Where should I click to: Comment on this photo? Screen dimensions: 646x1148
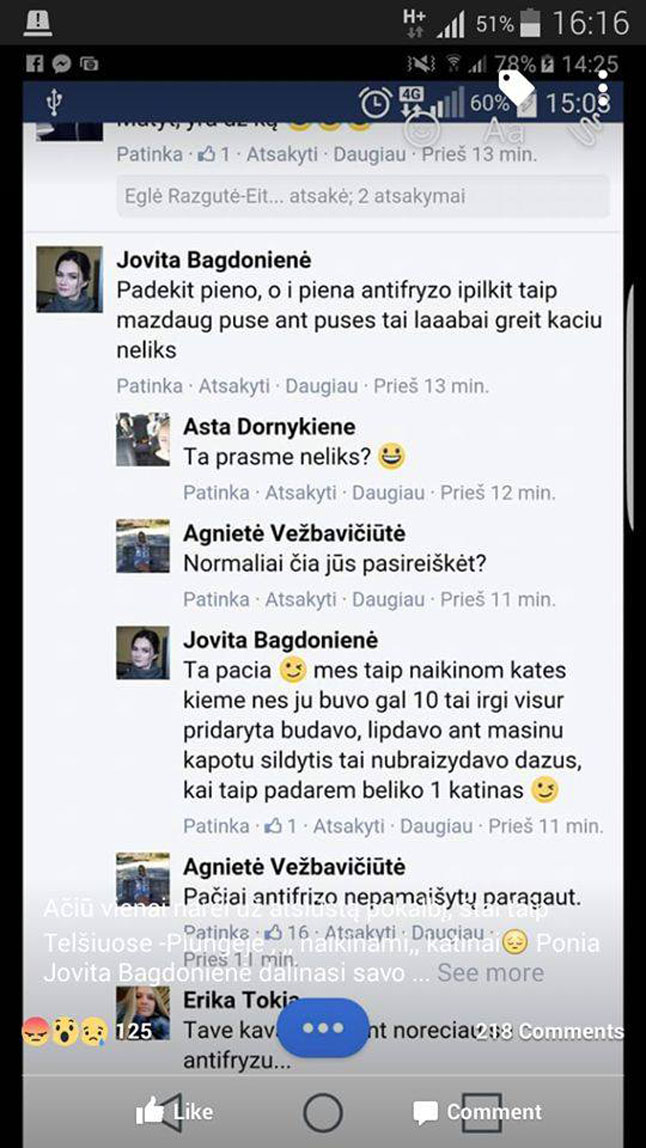pos(477,1111)
